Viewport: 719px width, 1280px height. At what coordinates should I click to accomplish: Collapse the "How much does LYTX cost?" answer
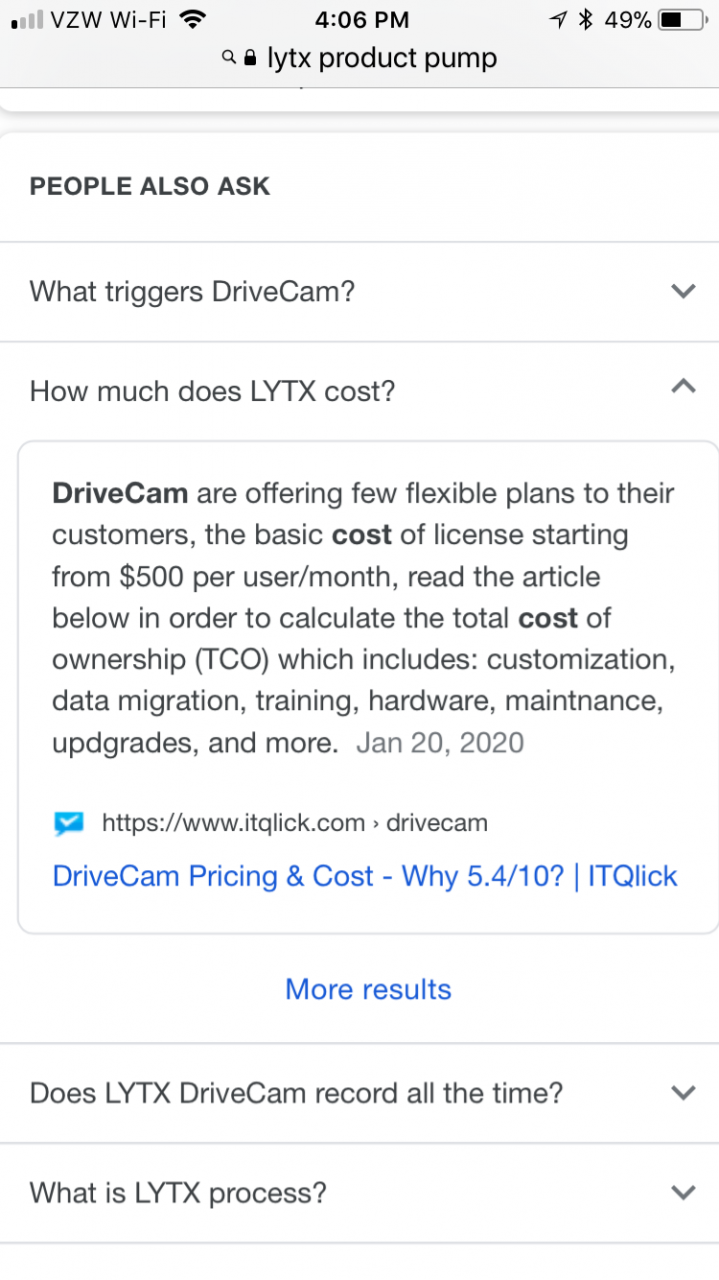360,390
